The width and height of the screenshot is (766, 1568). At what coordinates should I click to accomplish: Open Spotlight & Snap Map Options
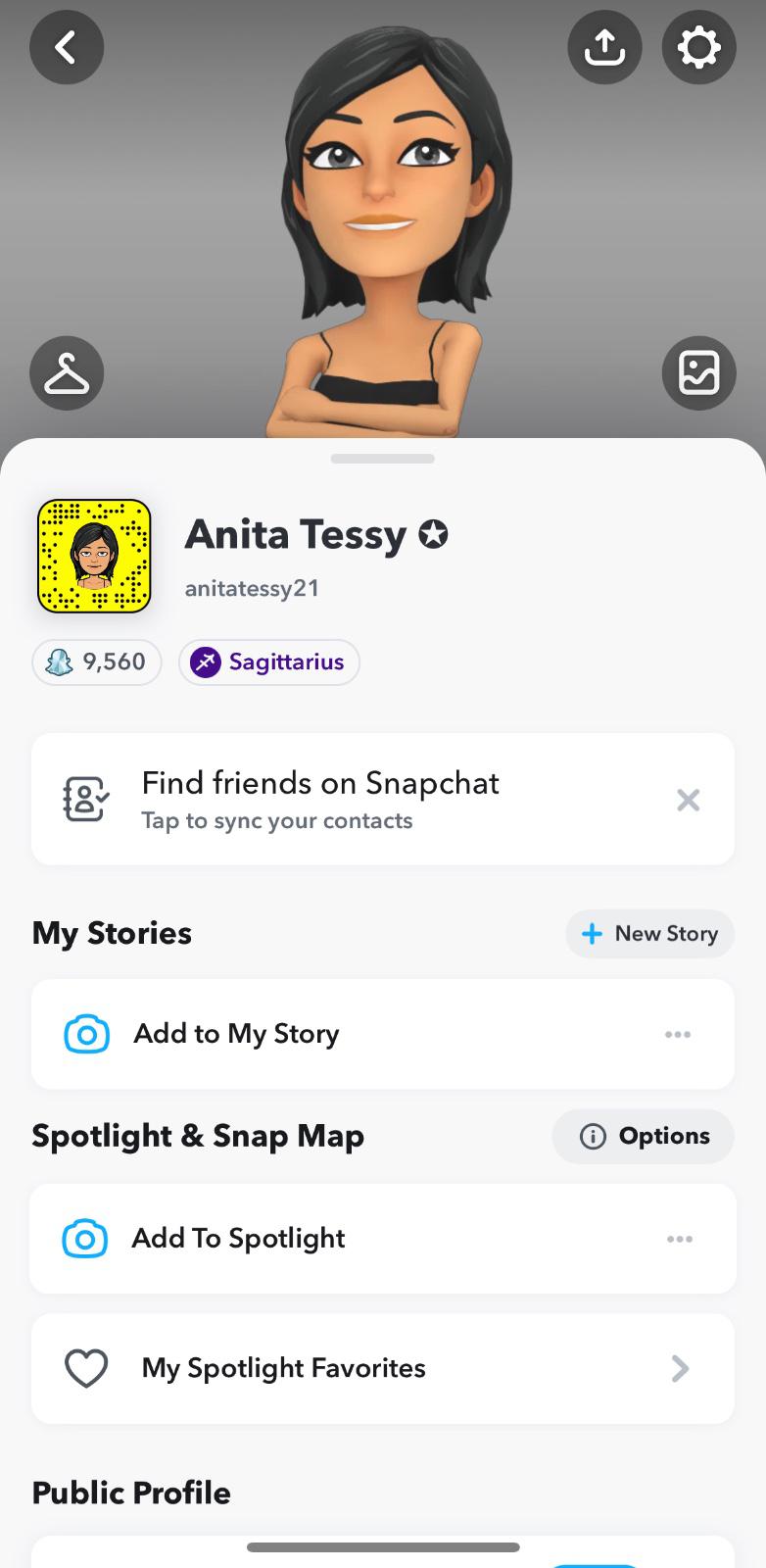644,1136
